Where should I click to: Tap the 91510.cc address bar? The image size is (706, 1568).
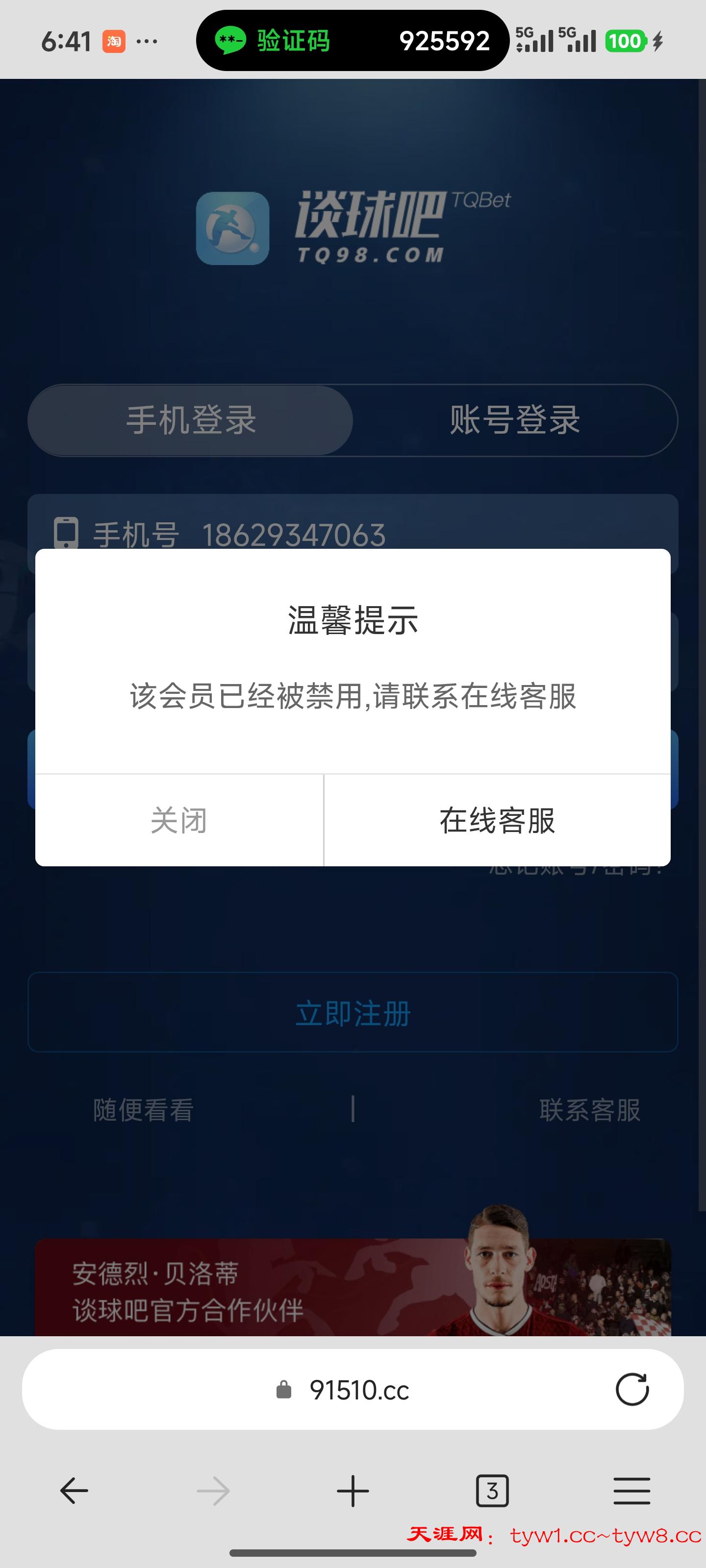pyautogui.click(x=353, y=1390)
